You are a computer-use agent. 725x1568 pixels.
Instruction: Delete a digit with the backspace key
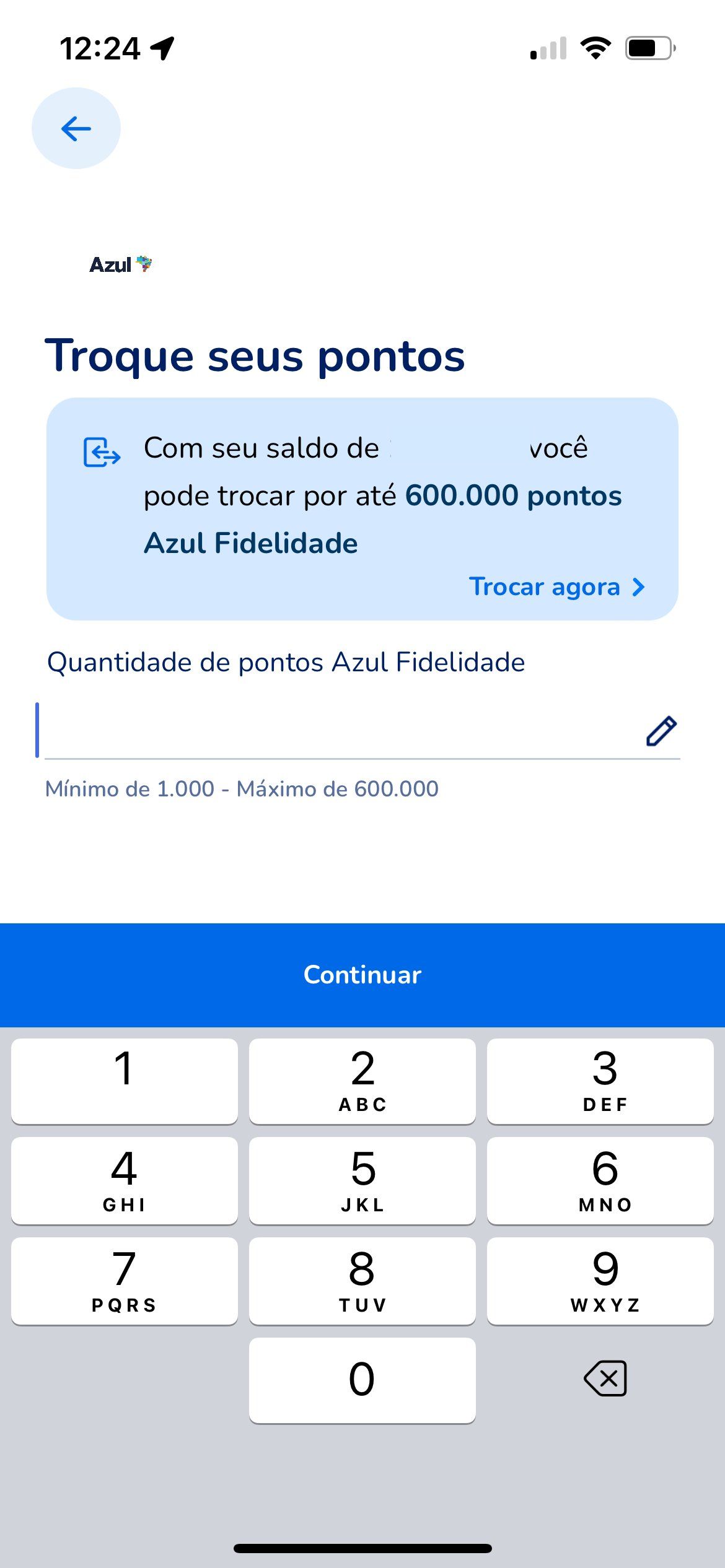(x=605, y=1379)
